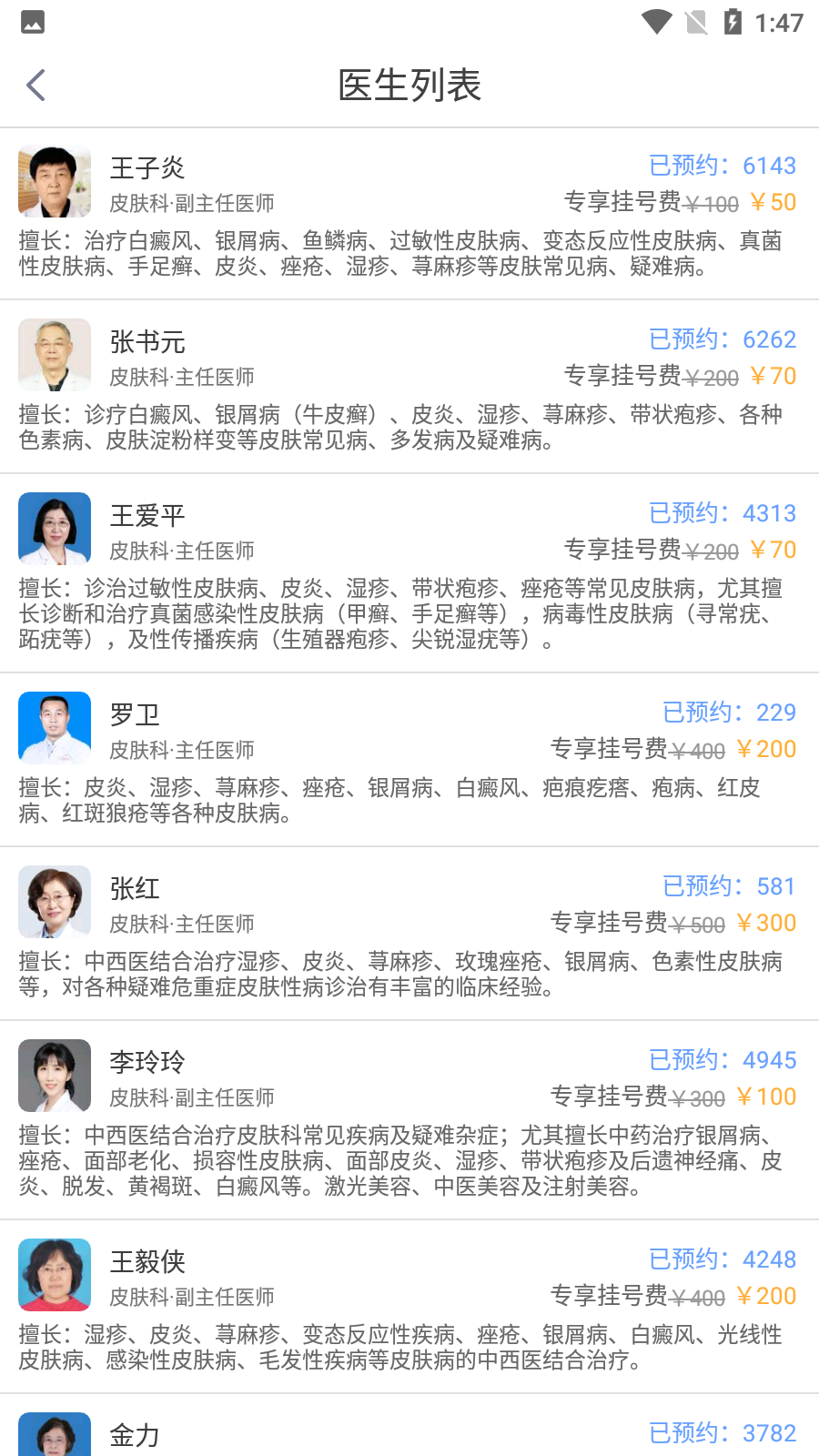
Task: Tap 张书元's avatar picture
Action: (x=55, y=355)
